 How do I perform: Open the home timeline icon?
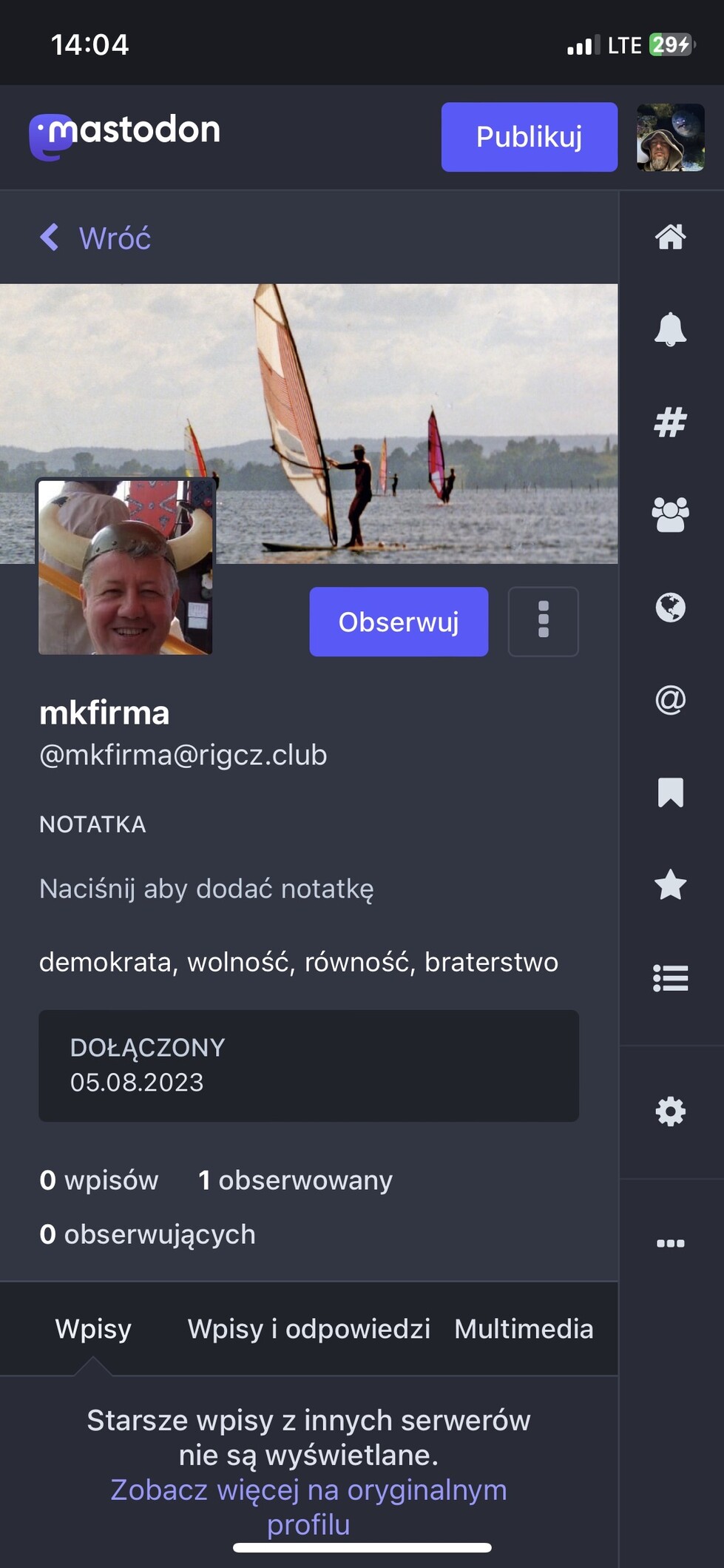[670, 237]
